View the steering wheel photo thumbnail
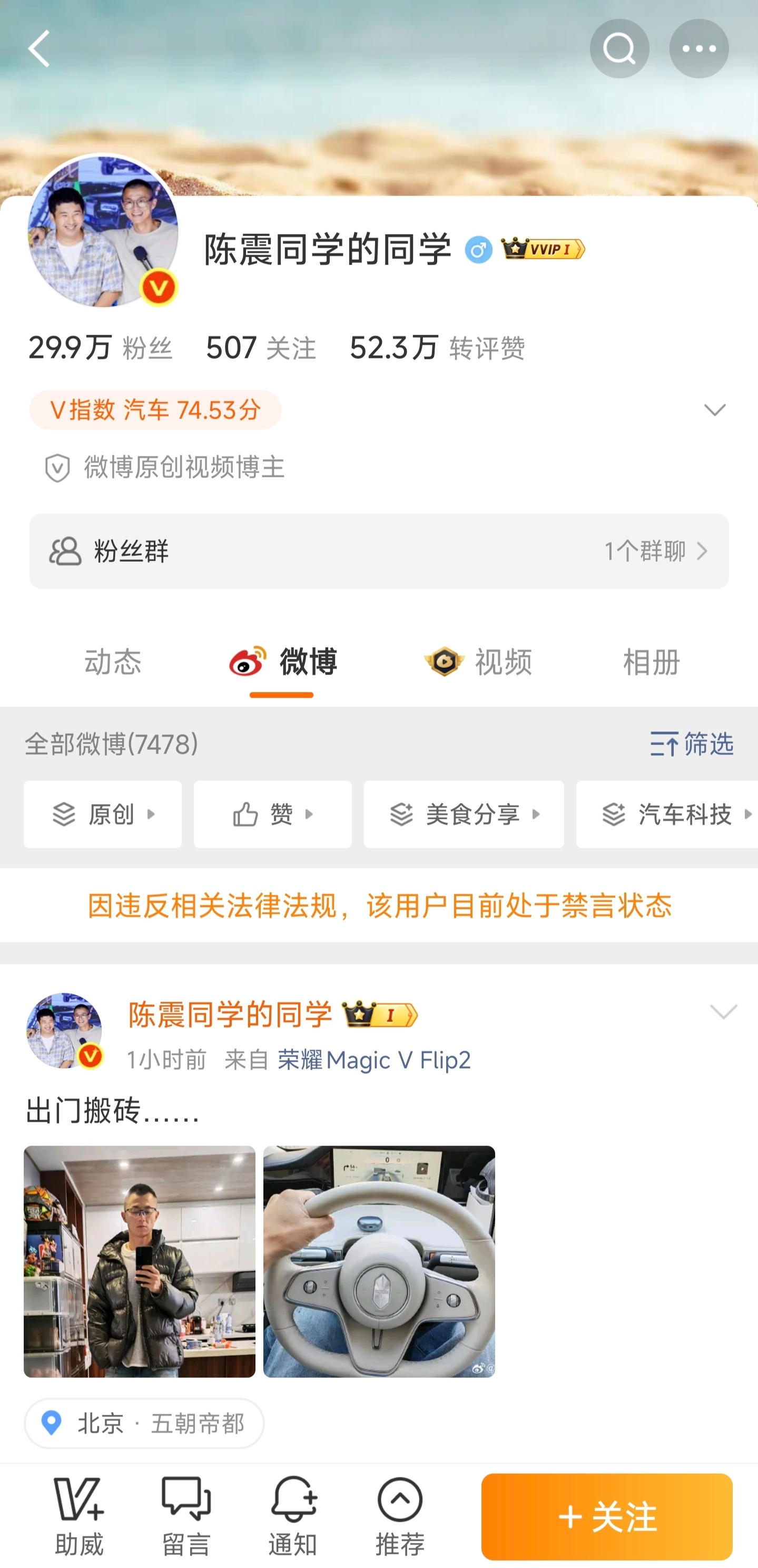Image resolution: width=758 pixels, height=1568 pixels. pos(379,1259)
